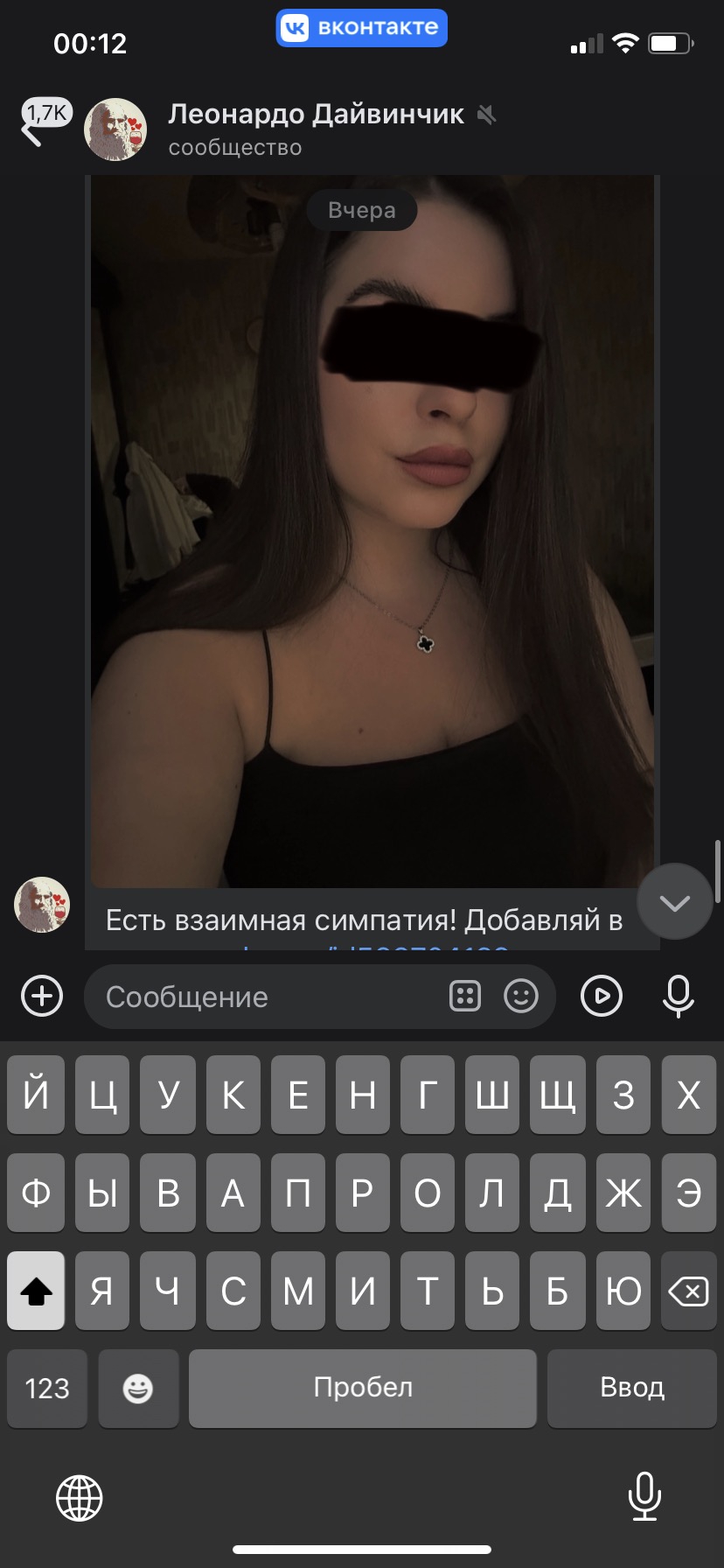The height and width of the screenshot is (1568, 724).
Task: Open the sender avatar next to message
Action: tap(41, 904)
